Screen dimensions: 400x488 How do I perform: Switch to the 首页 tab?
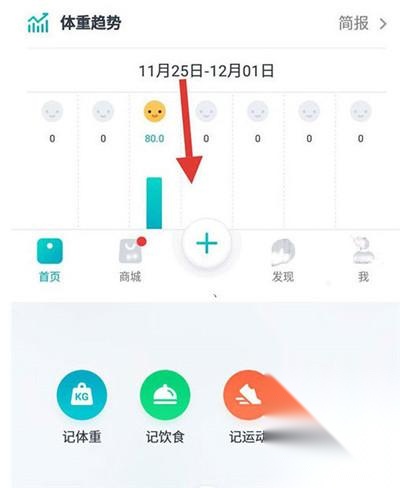50,260
